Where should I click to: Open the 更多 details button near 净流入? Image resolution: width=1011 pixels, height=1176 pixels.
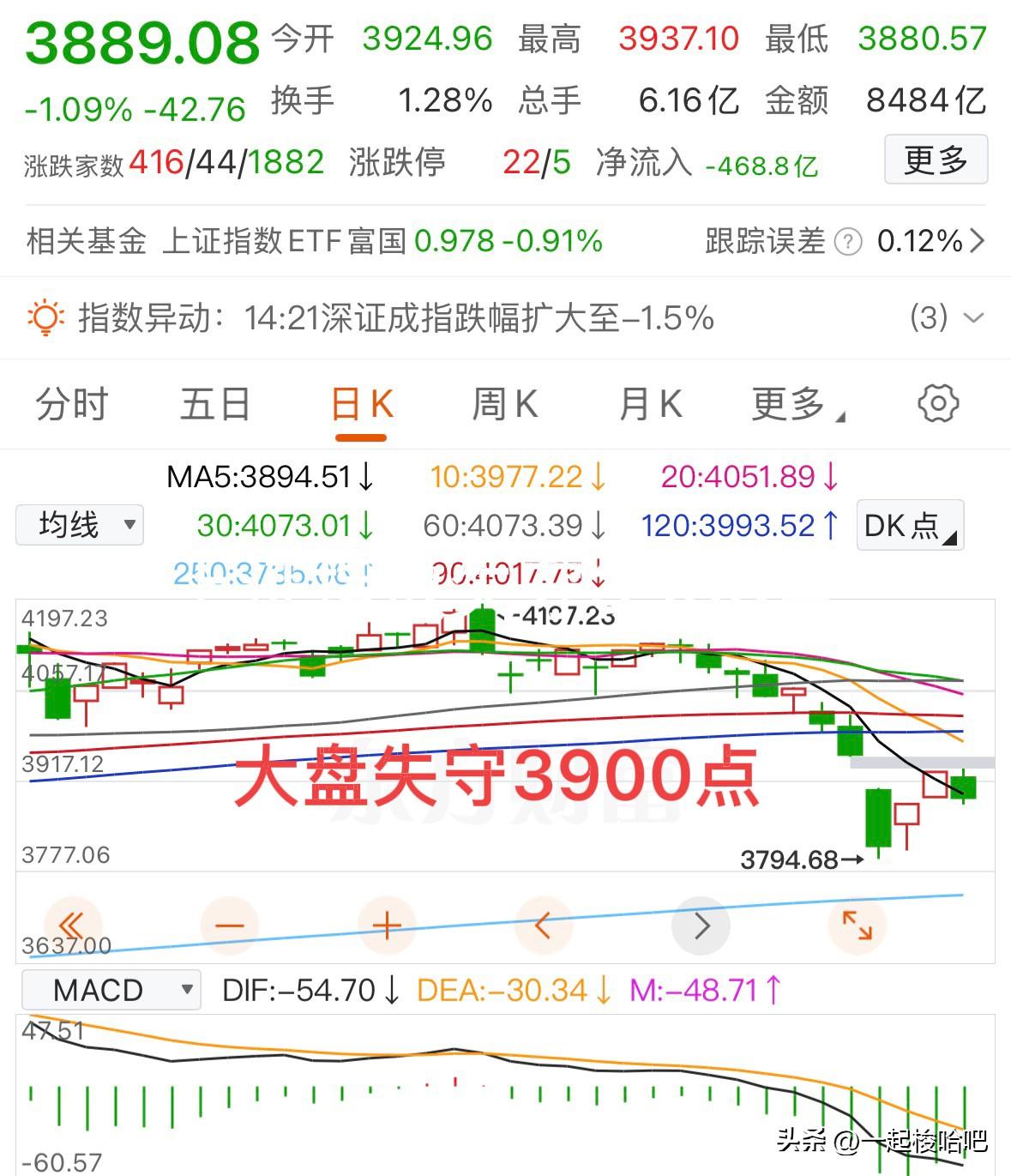pyautogui.click(x=936, y=160)
